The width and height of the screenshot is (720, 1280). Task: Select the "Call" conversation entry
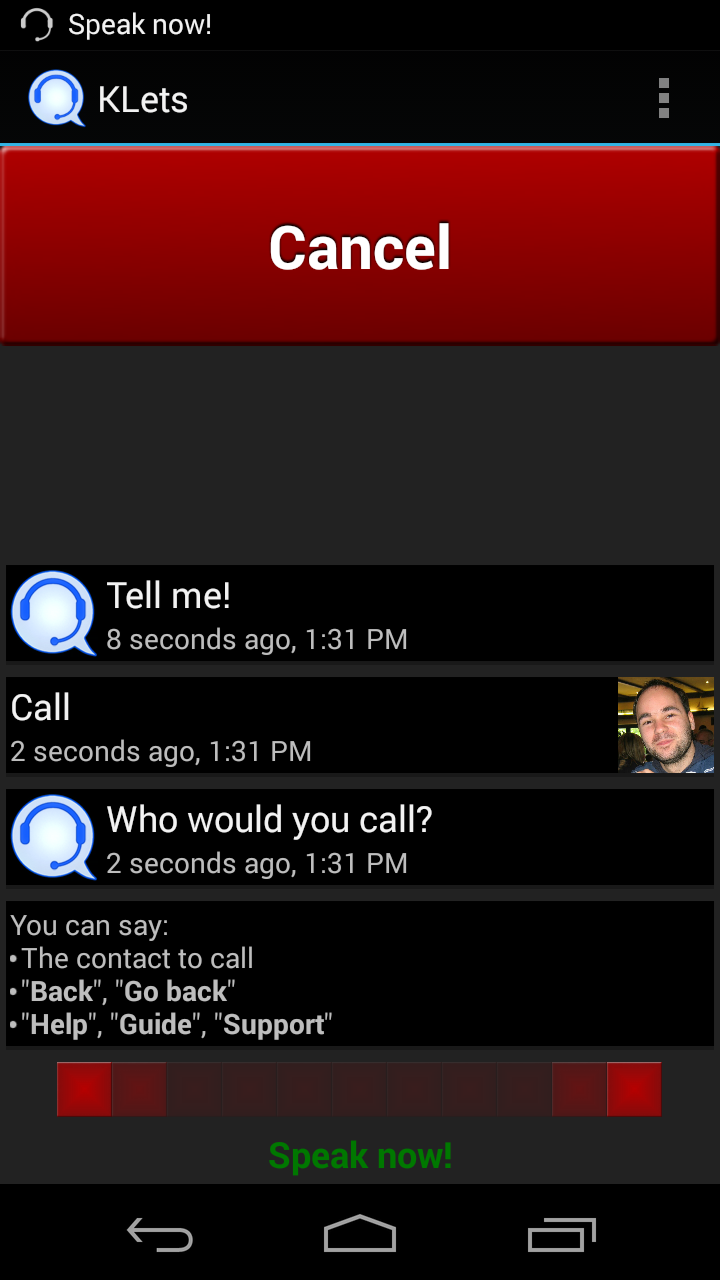pyautogui.click(x=300, y=725)
